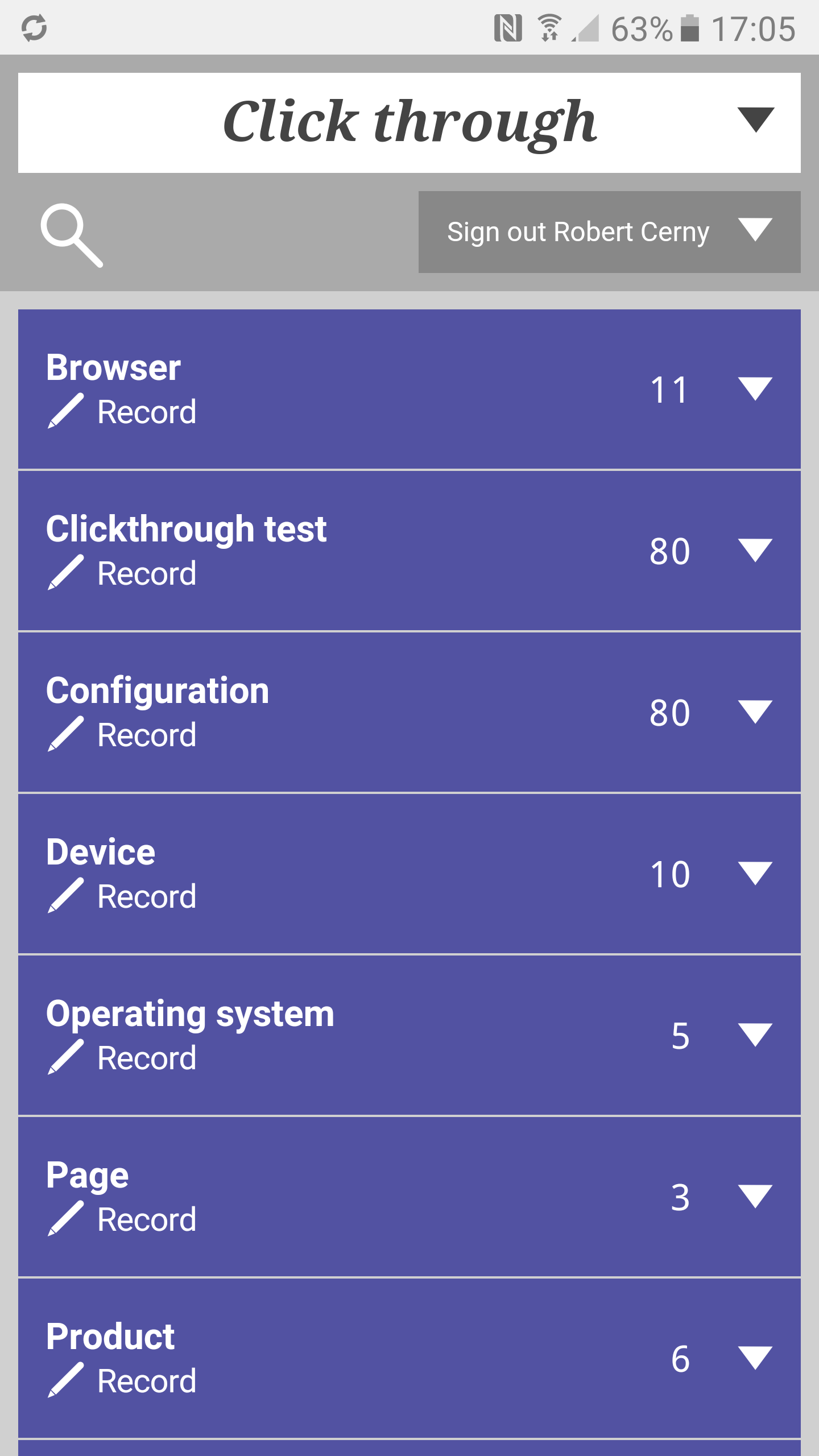819x1456 pixels.
Task: Expand the Device section
Action: (755, 874)
